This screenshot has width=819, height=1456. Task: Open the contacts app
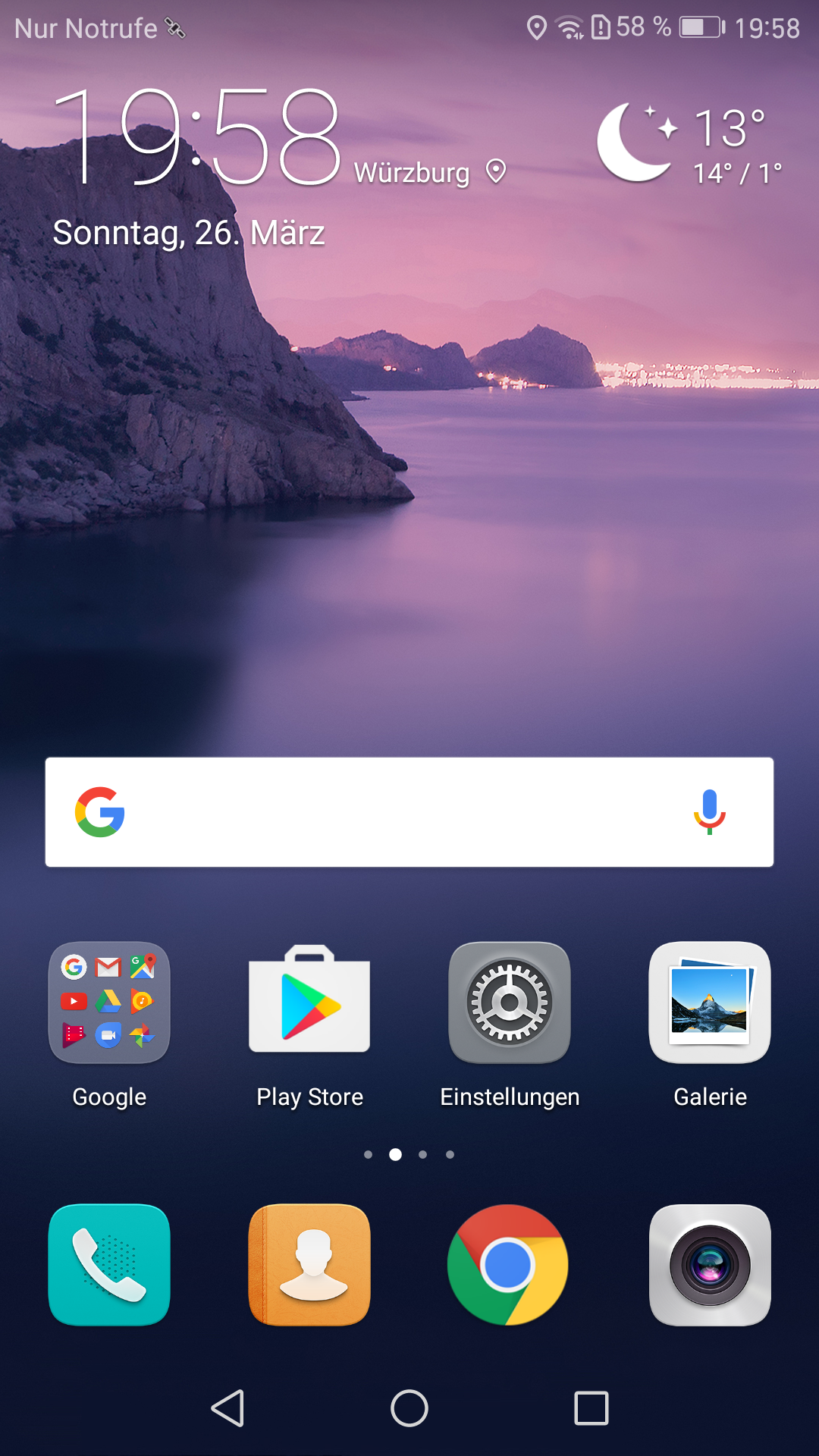pos(309,1265)
